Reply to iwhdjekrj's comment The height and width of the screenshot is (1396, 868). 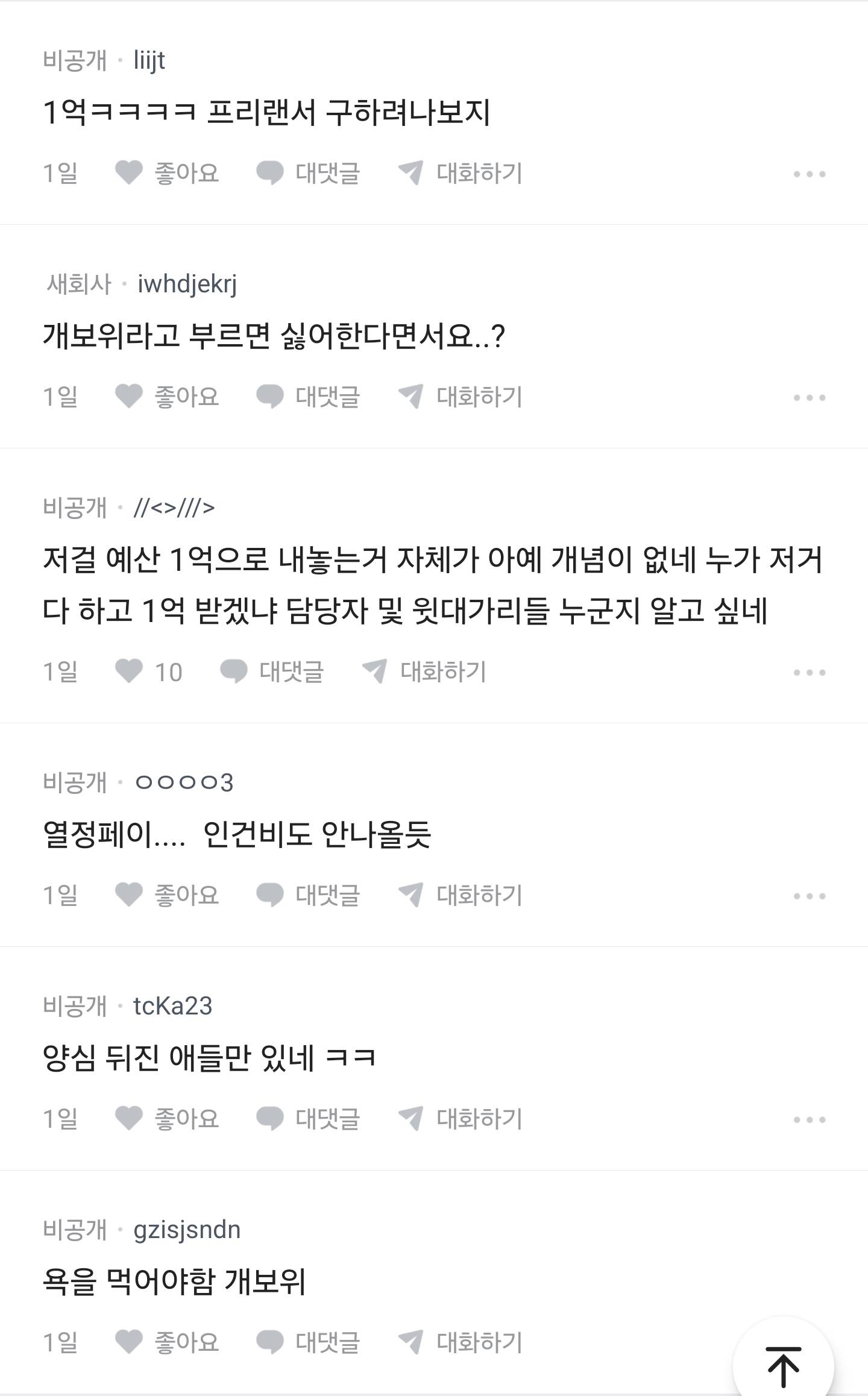point(308,397)
